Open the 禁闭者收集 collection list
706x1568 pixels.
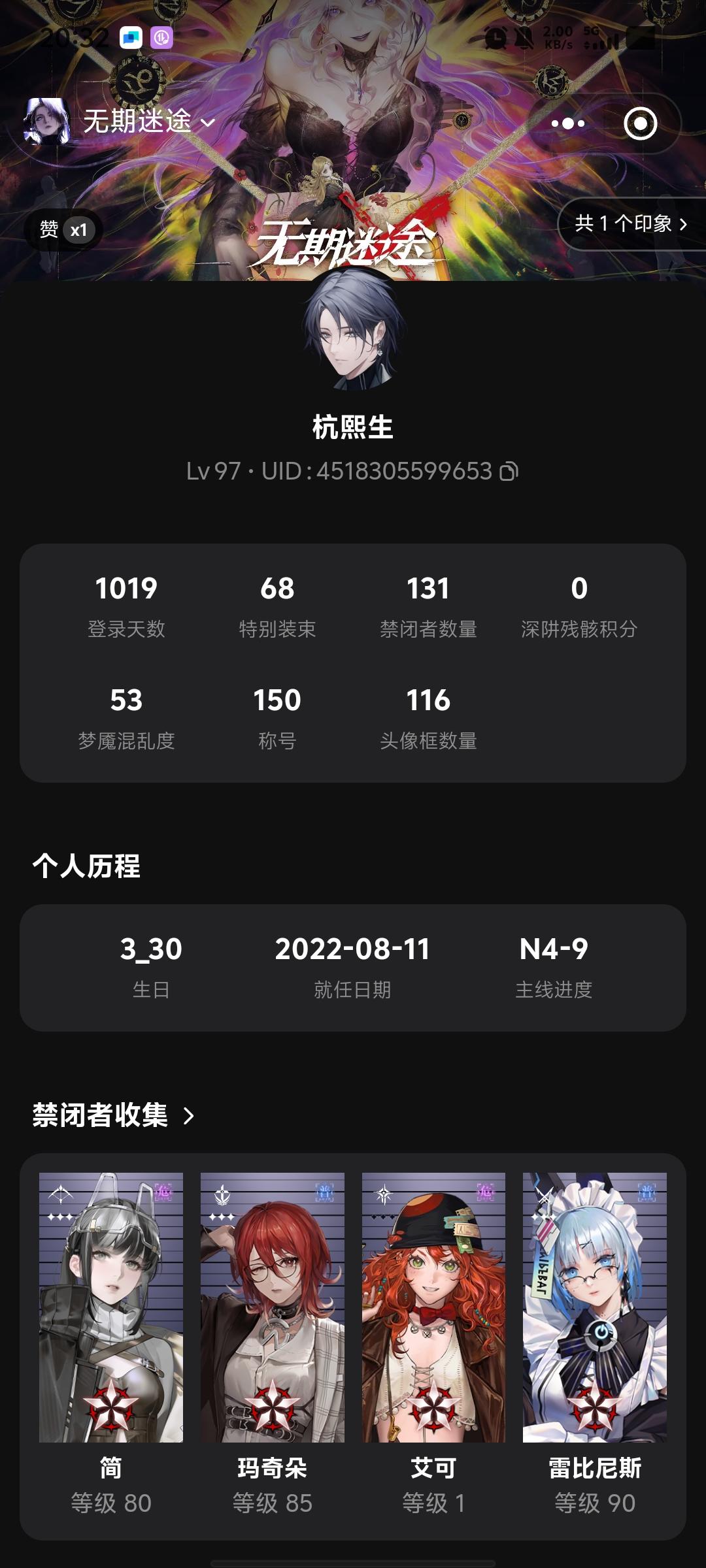(x=114, y=1115)
